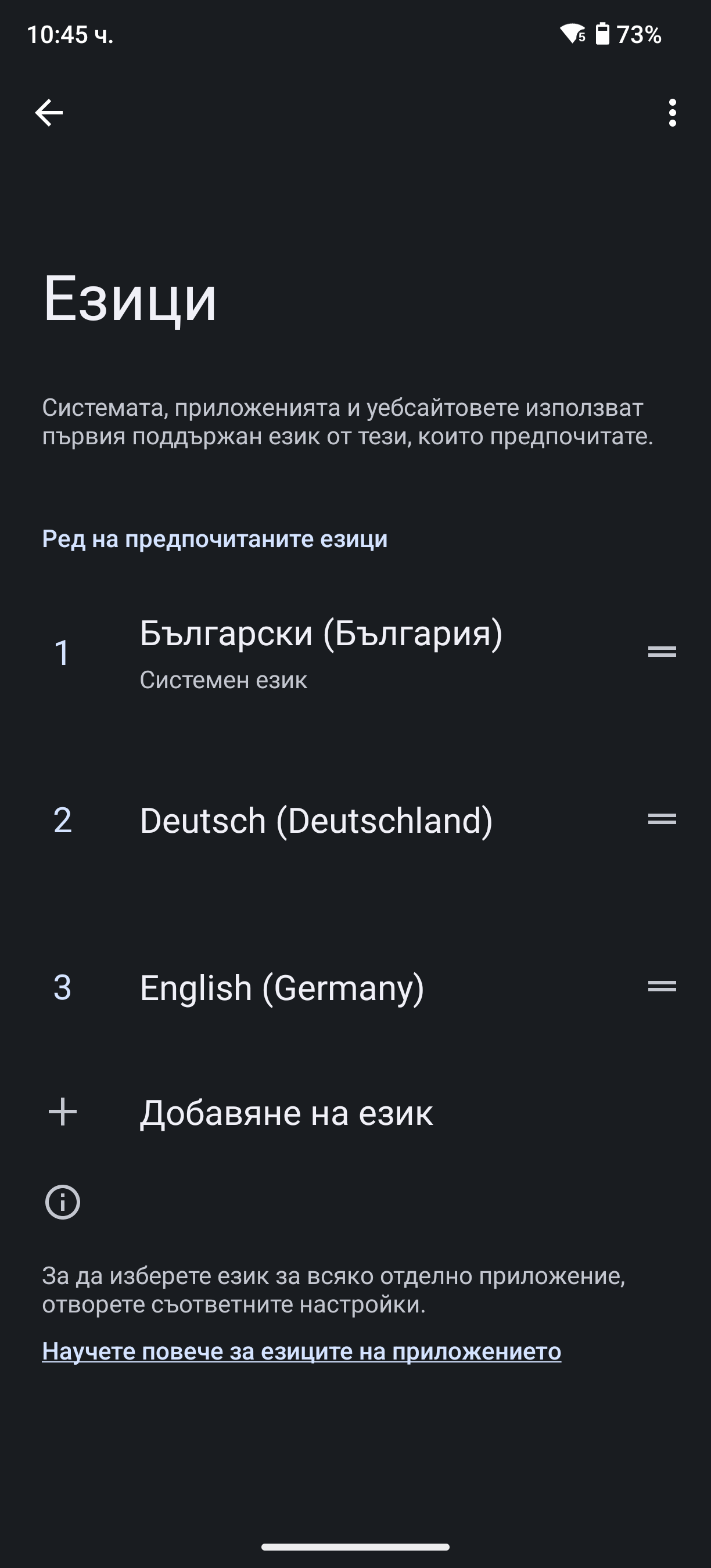Open the Научете повече за езиците на приложението link

(301, 1351)
